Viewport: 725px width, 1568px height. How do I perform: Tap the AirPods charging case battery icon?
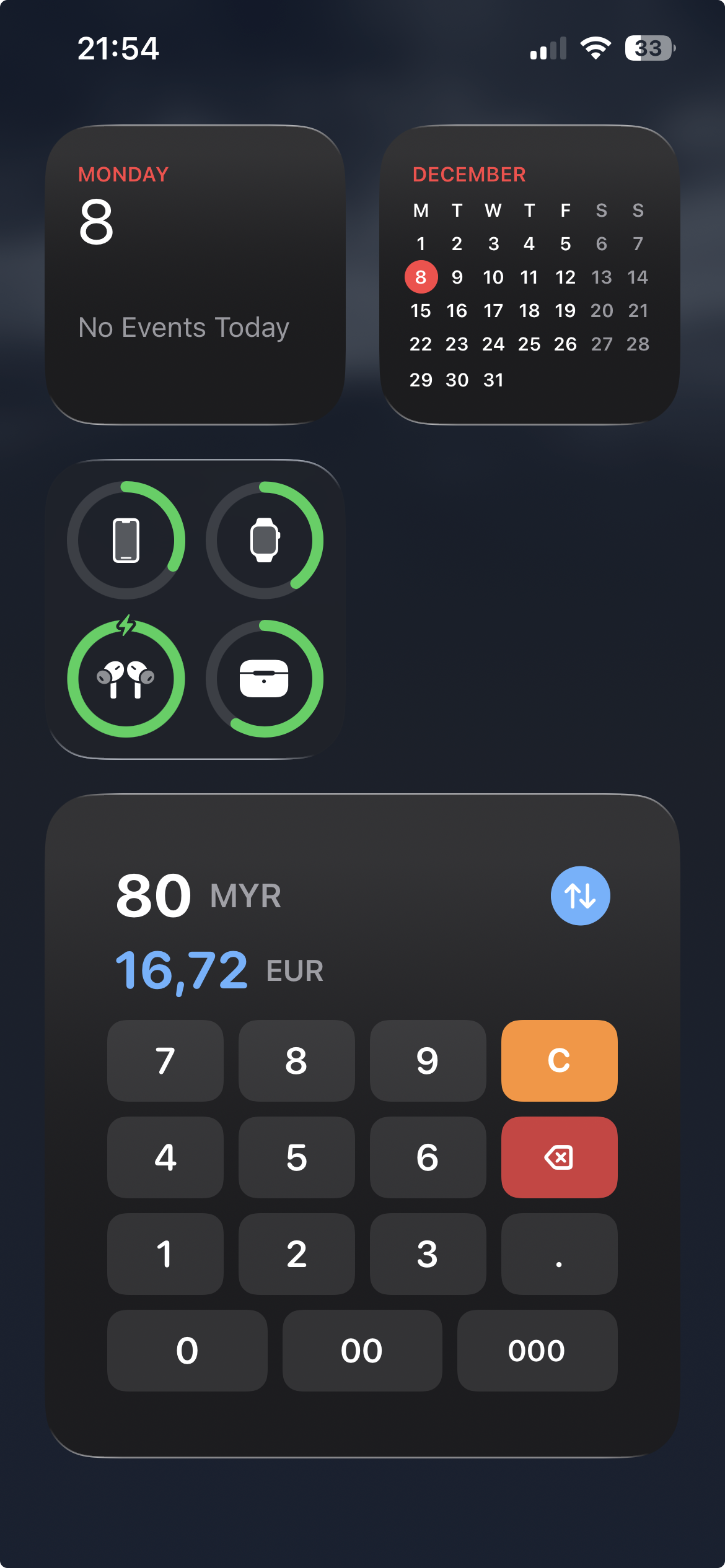tap(264, 678)
